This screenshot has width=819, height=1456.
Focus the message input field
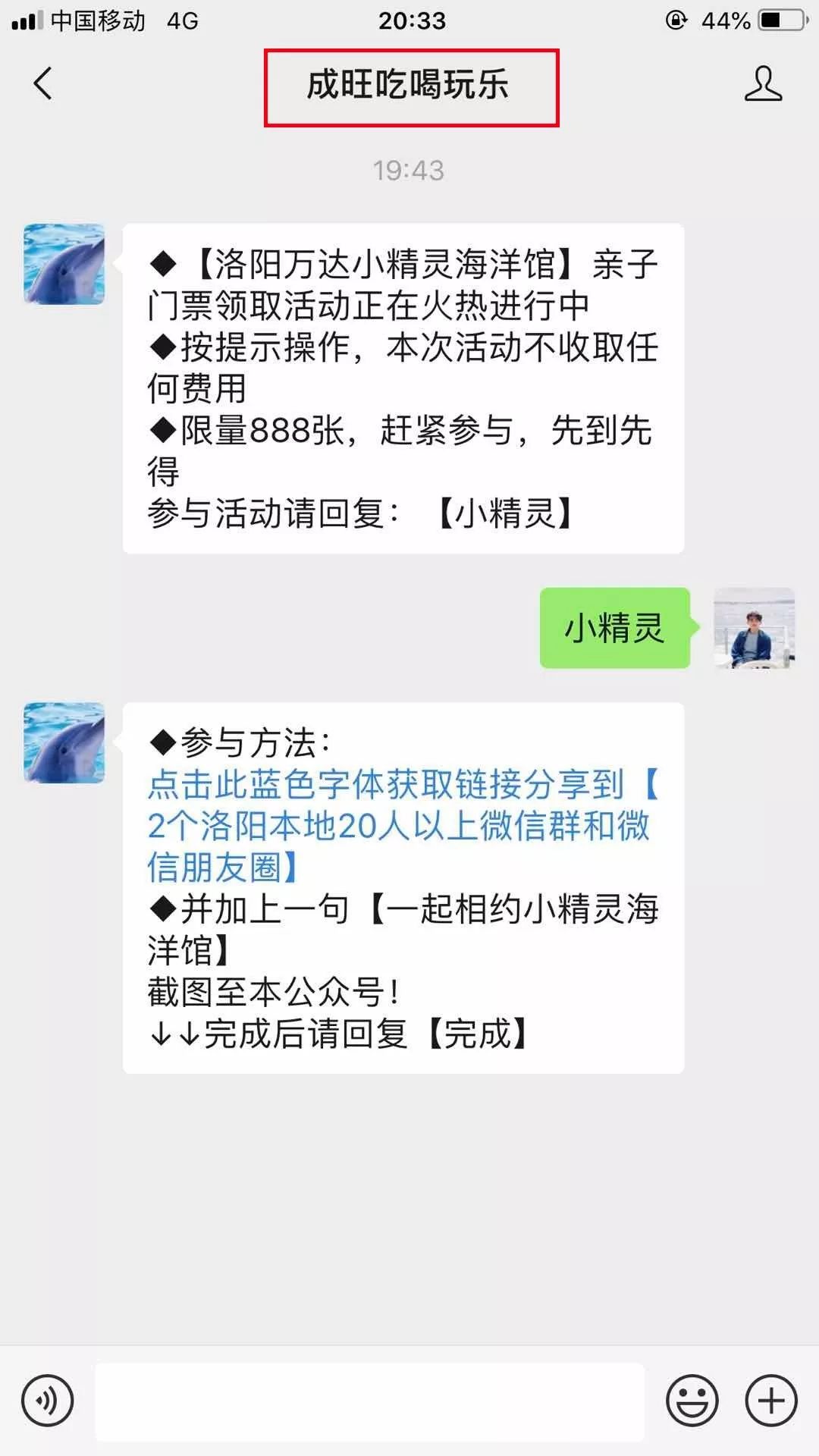[369, 1401]
